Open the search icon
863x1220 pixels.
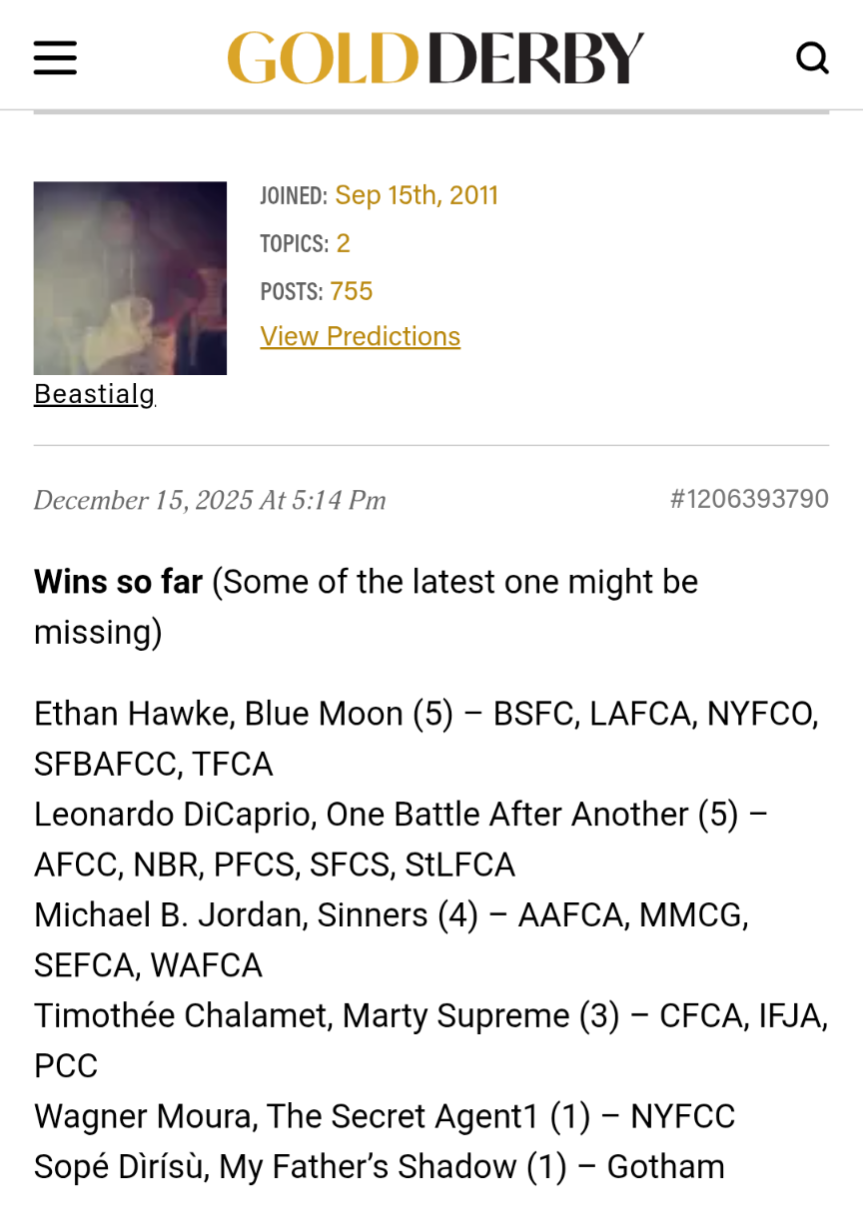pos(812,58)
